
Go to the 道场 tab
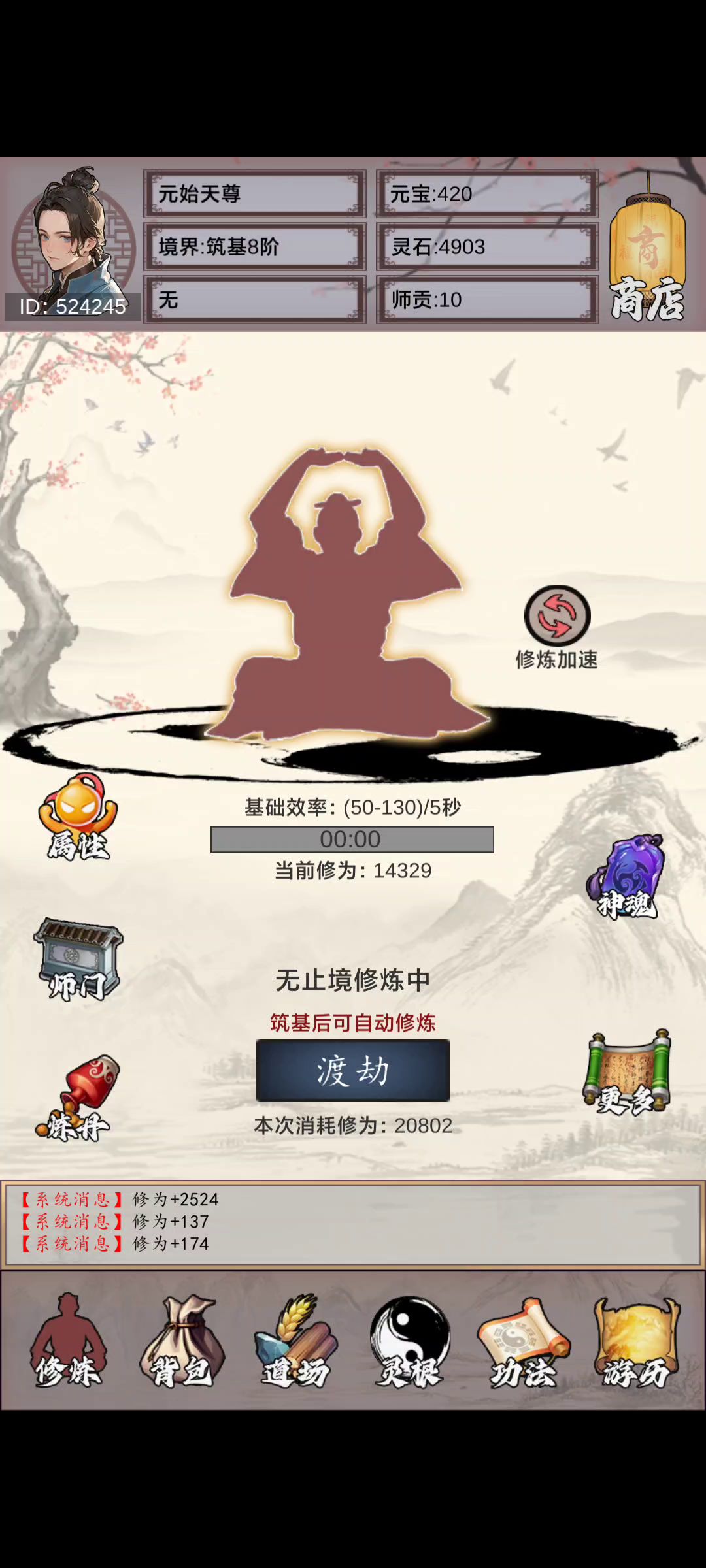click(x=295, y=1341)
